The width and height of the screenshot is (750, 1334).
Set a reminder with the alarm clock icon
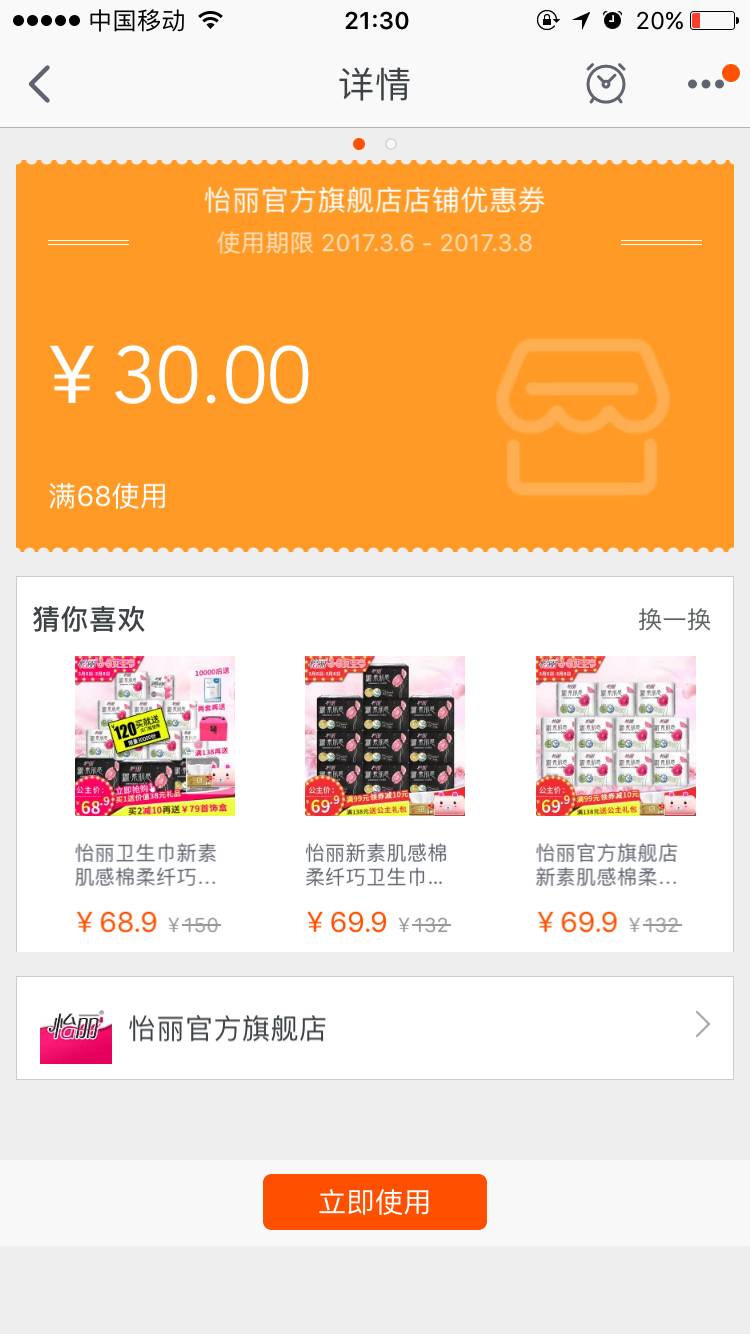click(x=606, y=84)
